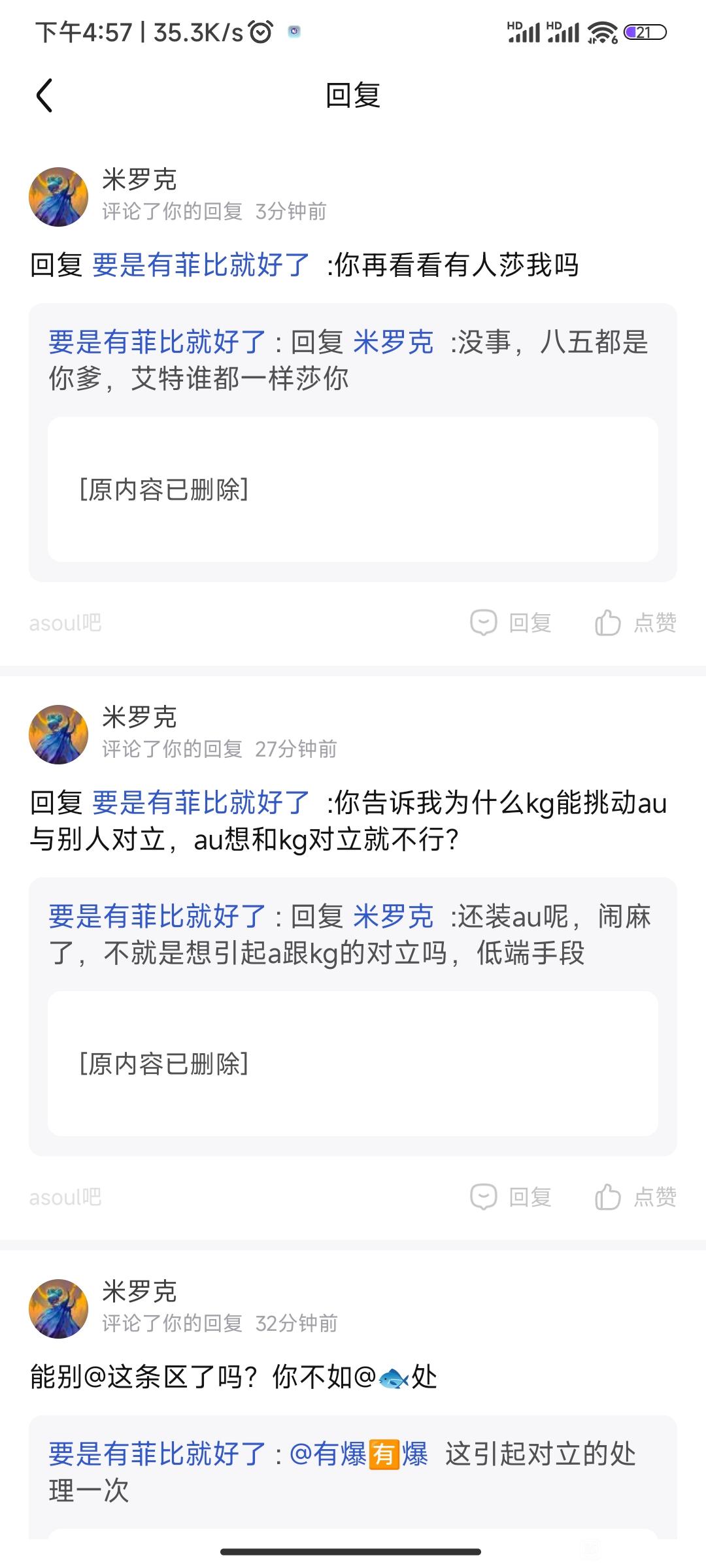Tap 要是有菲比就好了 link in the 你再看看有人莎我吗 reply
The height and width of the screenshot is (1568, 706).
[201, 265]
